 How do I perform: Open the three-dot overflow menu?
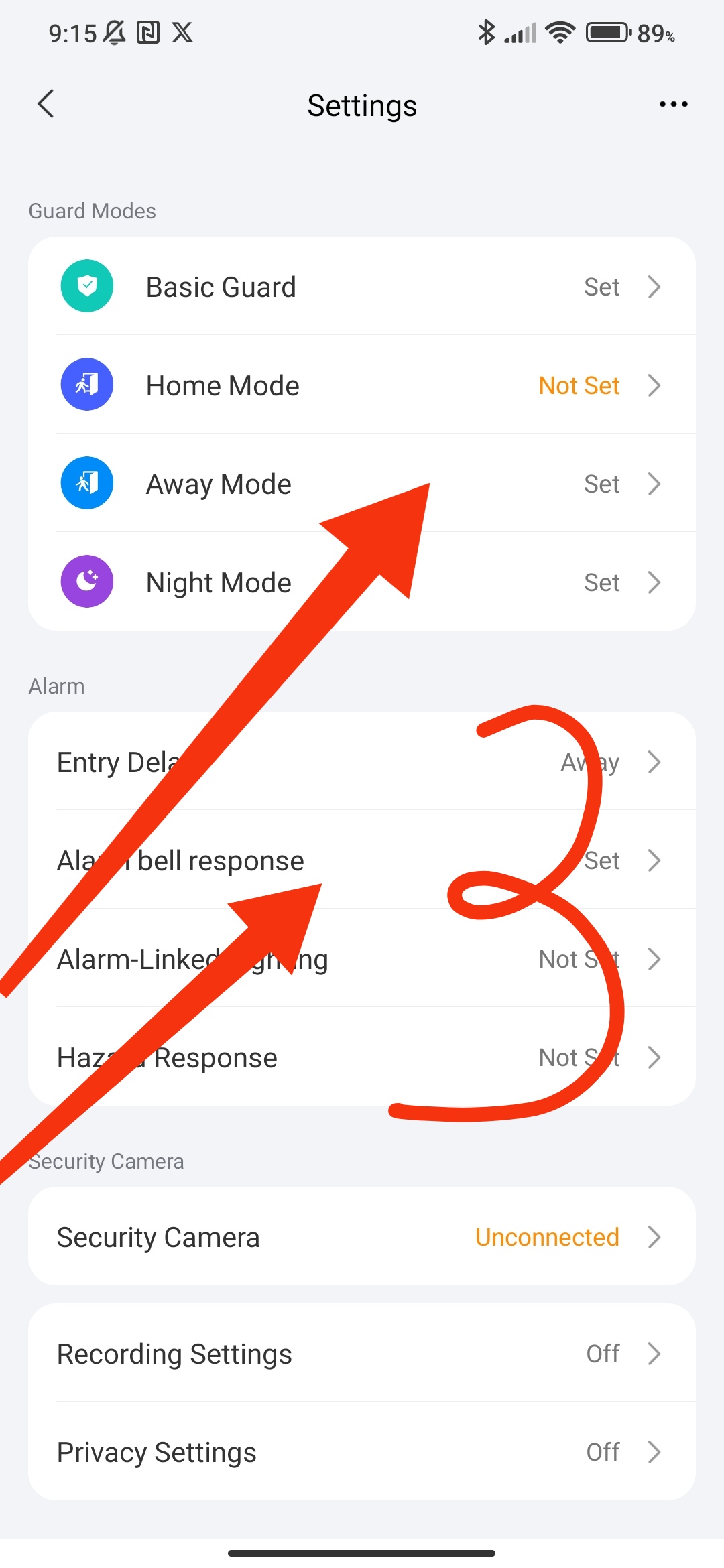tap(673, 105)
